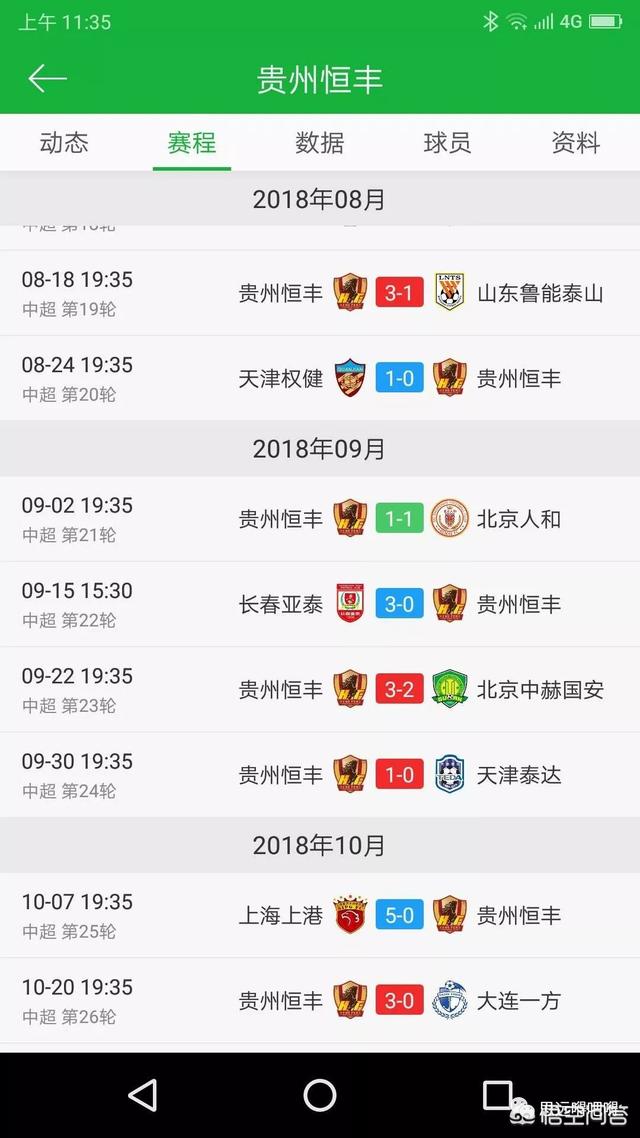Open the 天津泰达 match details

[x=320, y=774]
